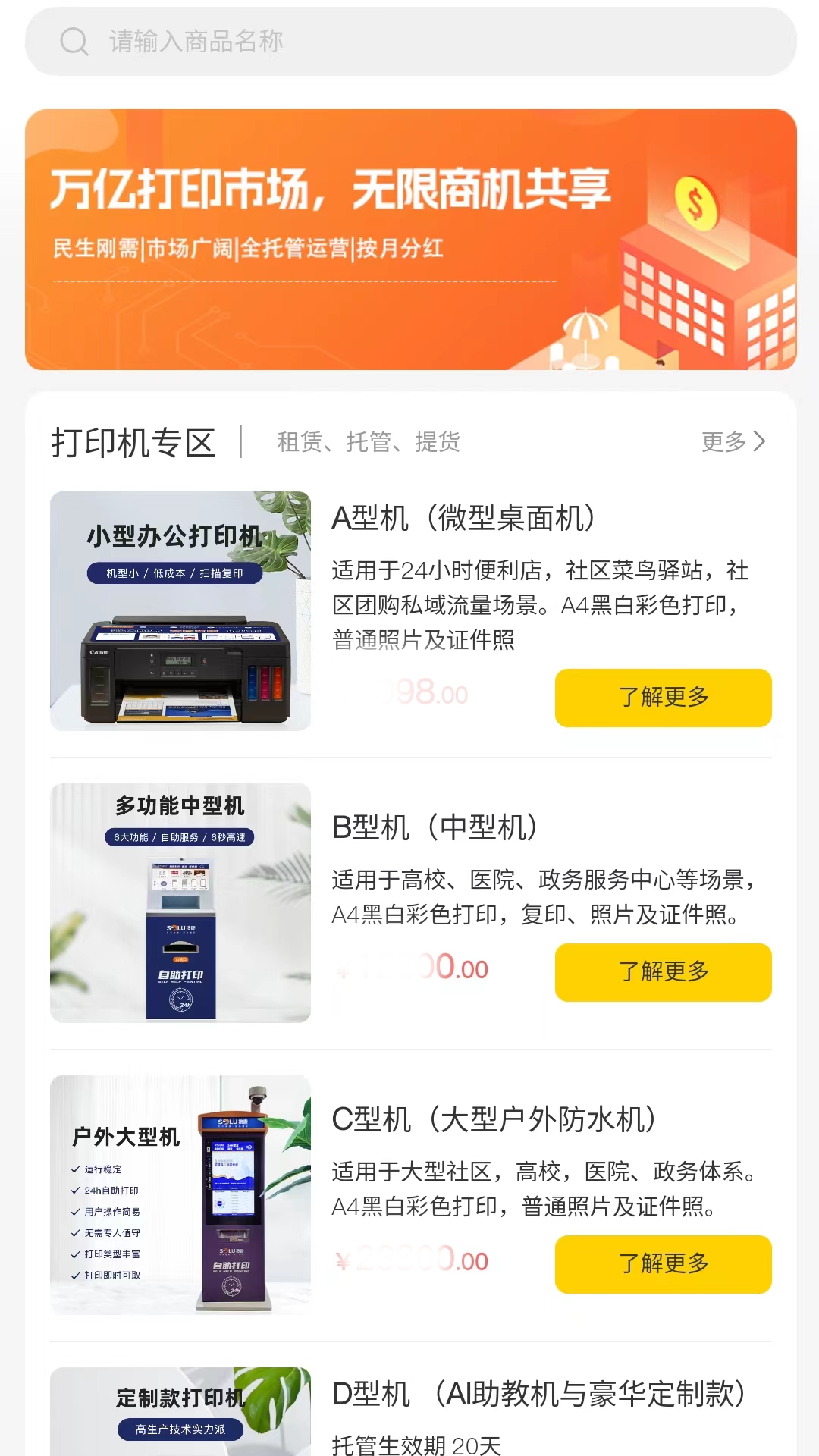Open the 小型办公打印机 product image
The width and height of the screenshot is (819, 1456).
tap(180, 611)
